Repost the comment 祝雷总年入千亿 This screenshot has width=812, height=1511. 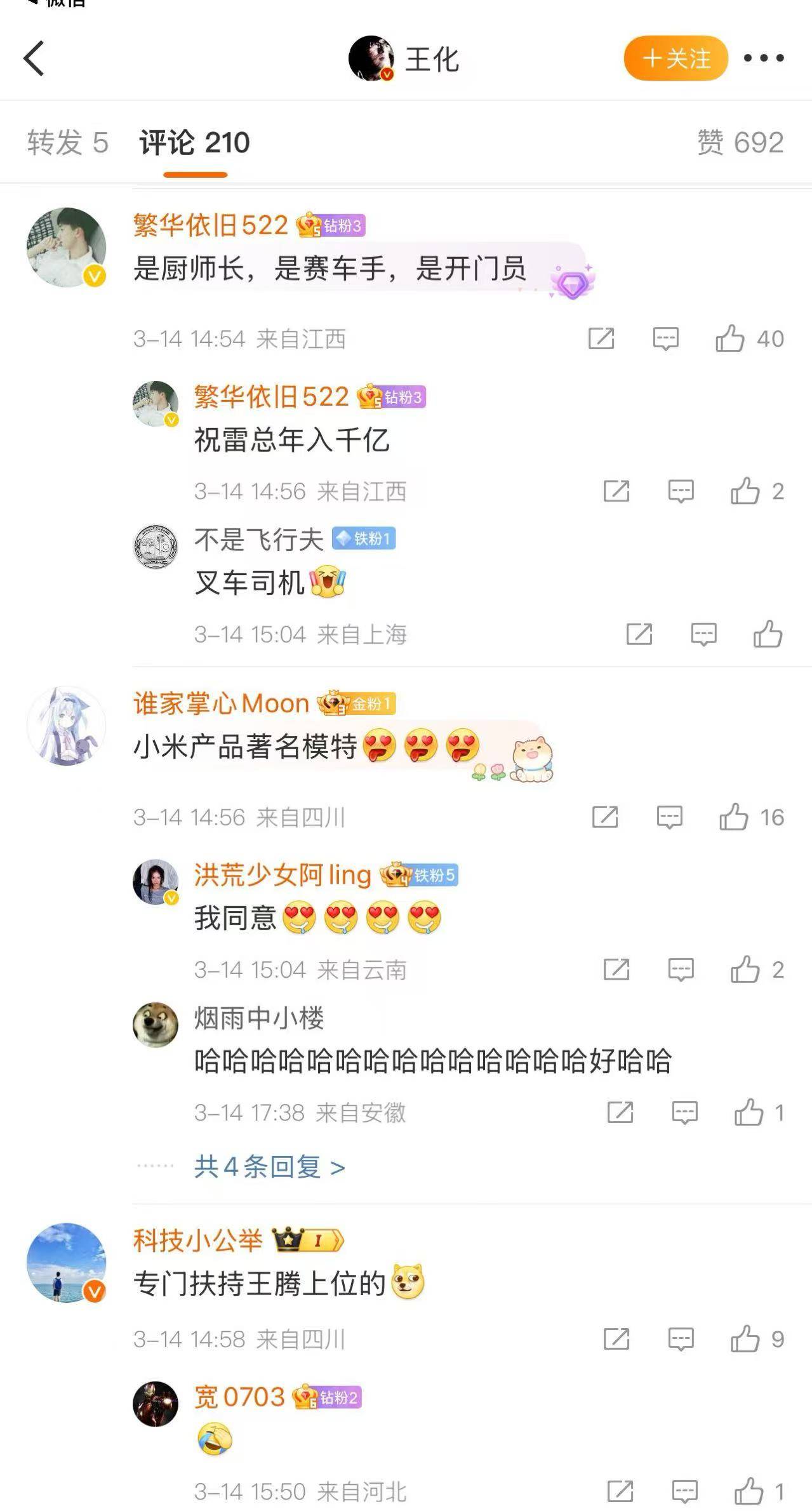[616, 491]
